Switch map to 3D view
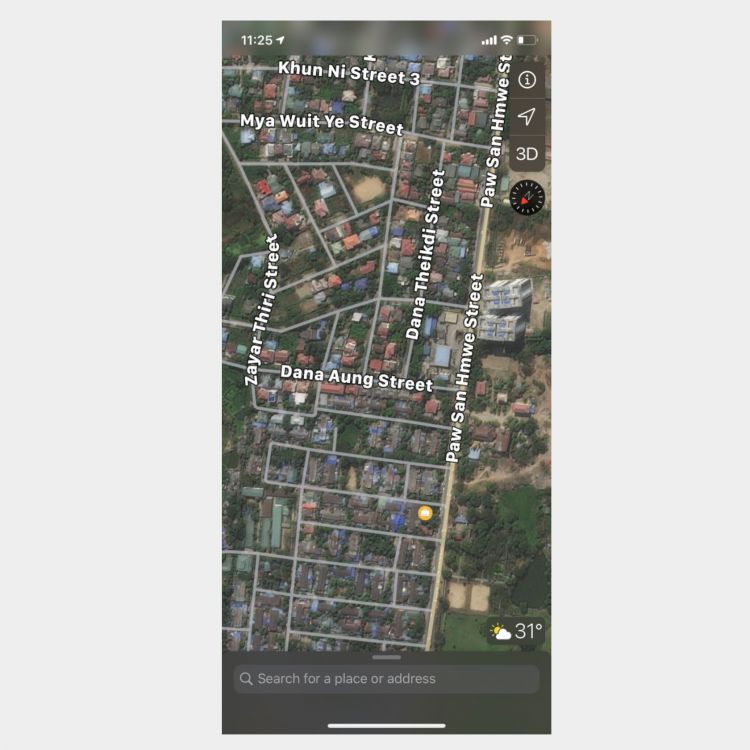This screenshot has width=750, height=750. (527, 154)
